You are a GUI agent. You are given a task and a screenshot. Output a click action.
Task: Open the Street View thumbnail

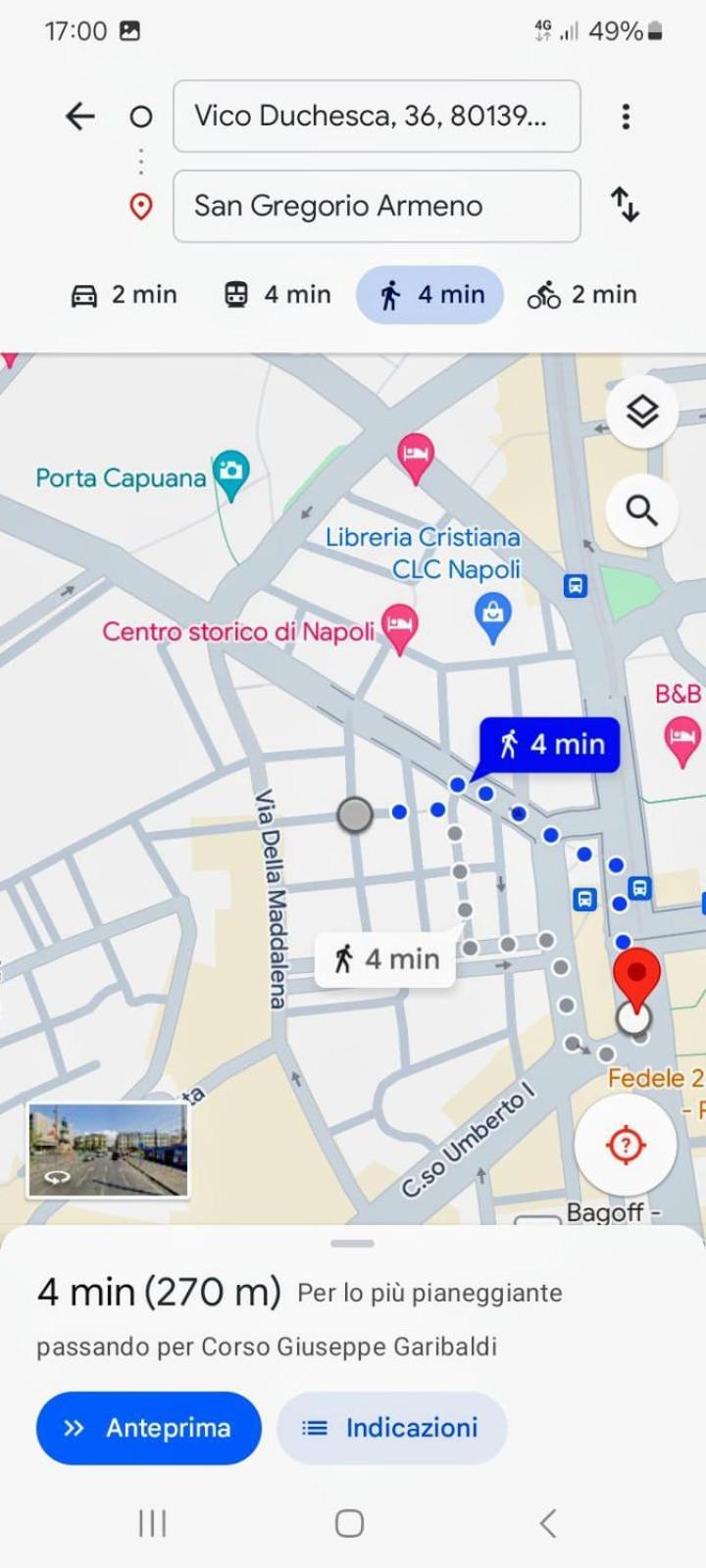tap(108, 1150)
